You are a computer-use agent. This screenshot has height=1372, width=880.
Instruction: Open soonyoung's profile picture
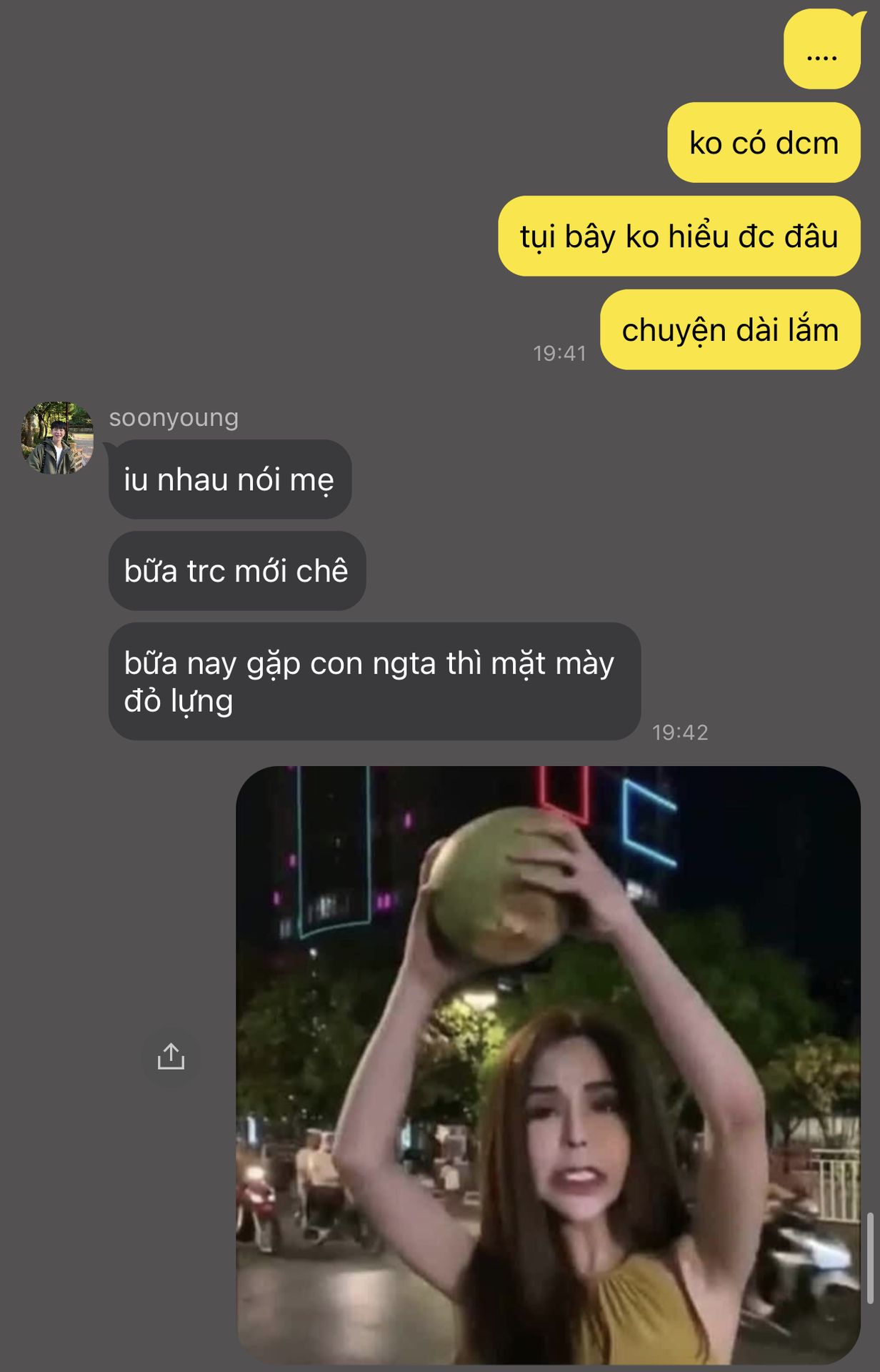(57, 437)
